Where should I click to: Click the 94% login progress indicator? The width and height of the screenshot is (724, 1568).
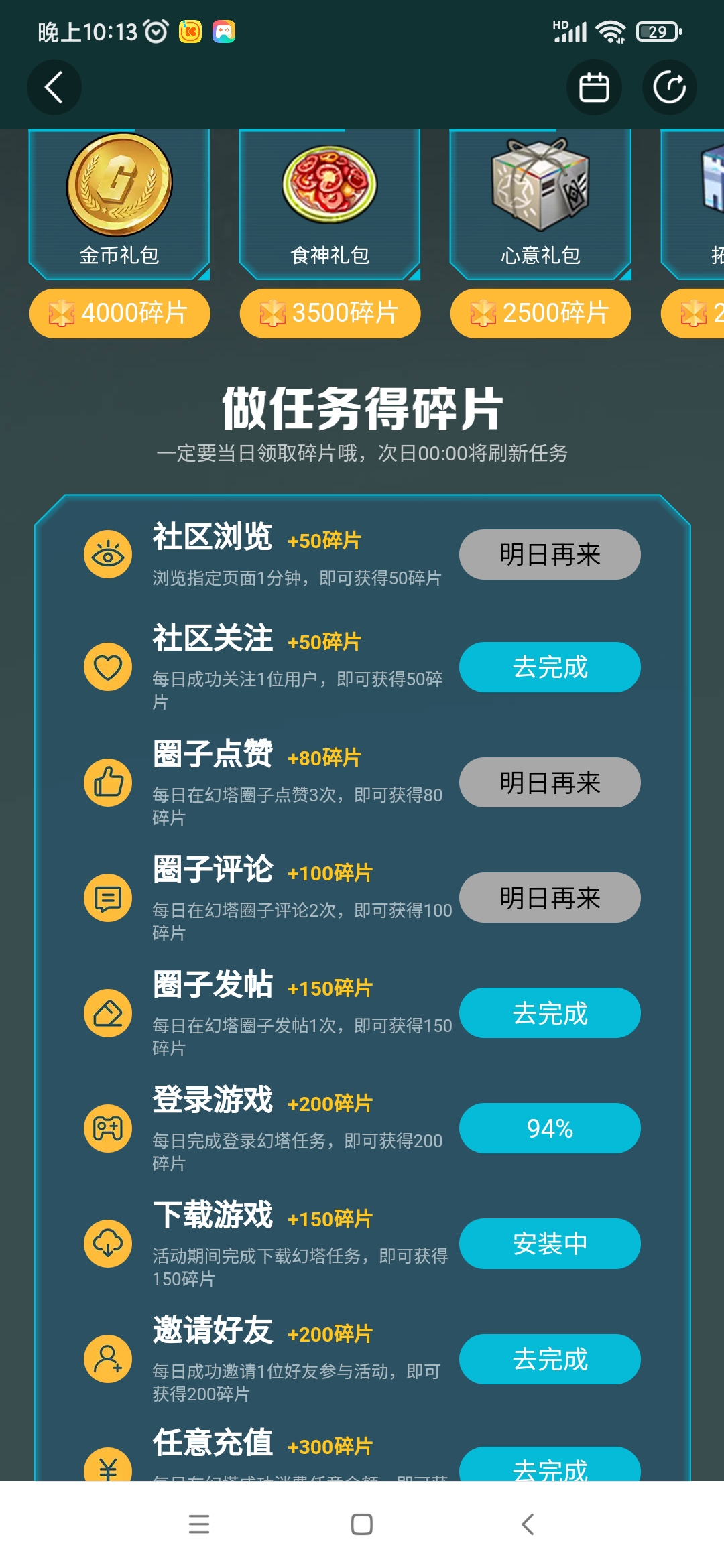549,1128
